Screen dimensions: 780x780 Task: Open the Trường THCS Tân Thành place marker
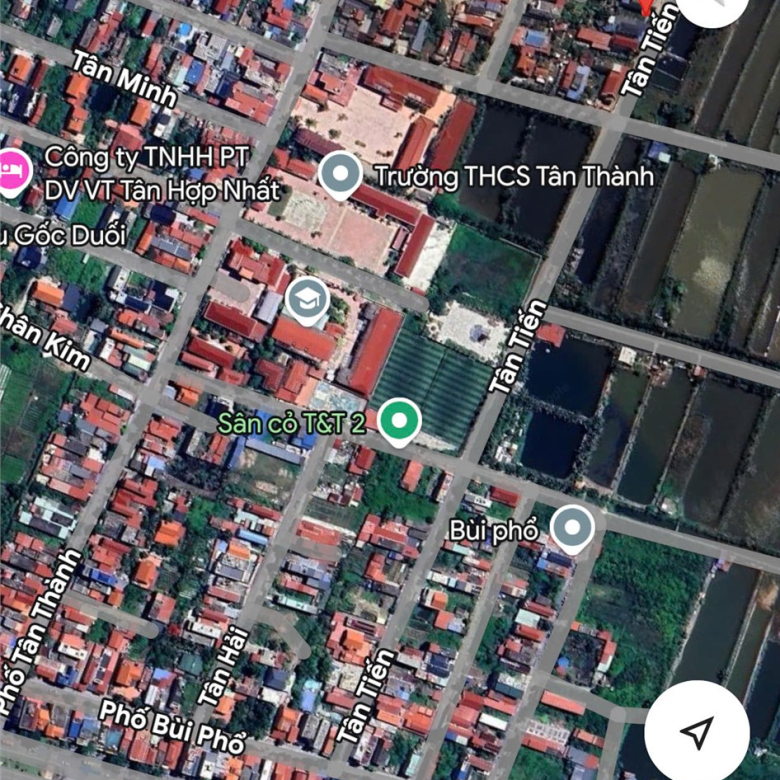pyautogui.click(x=341, y=175)
